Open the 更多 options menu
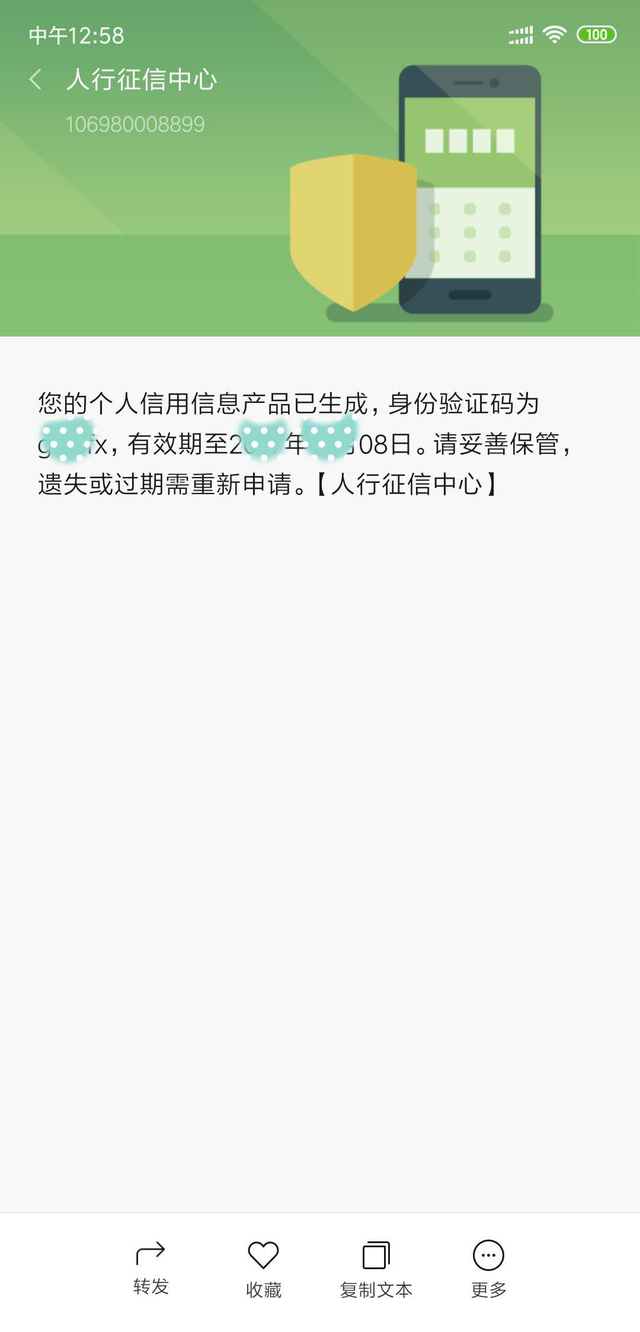 click(x=488, y=1267)
